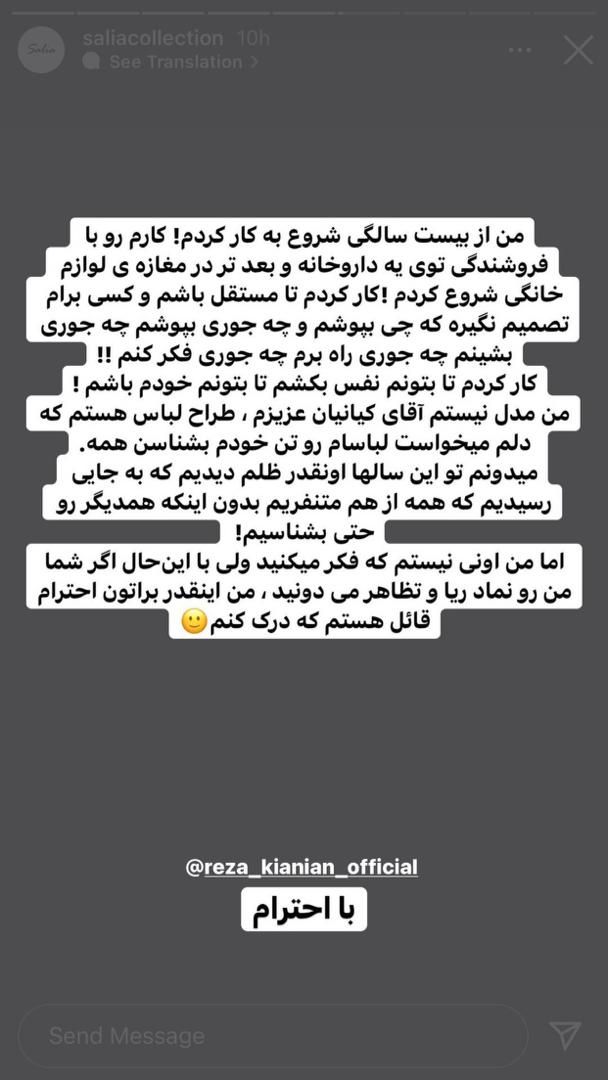608x1080 pixels.
Task: Open the @reza_kianian_official mention
Action: tap(301, 867)
